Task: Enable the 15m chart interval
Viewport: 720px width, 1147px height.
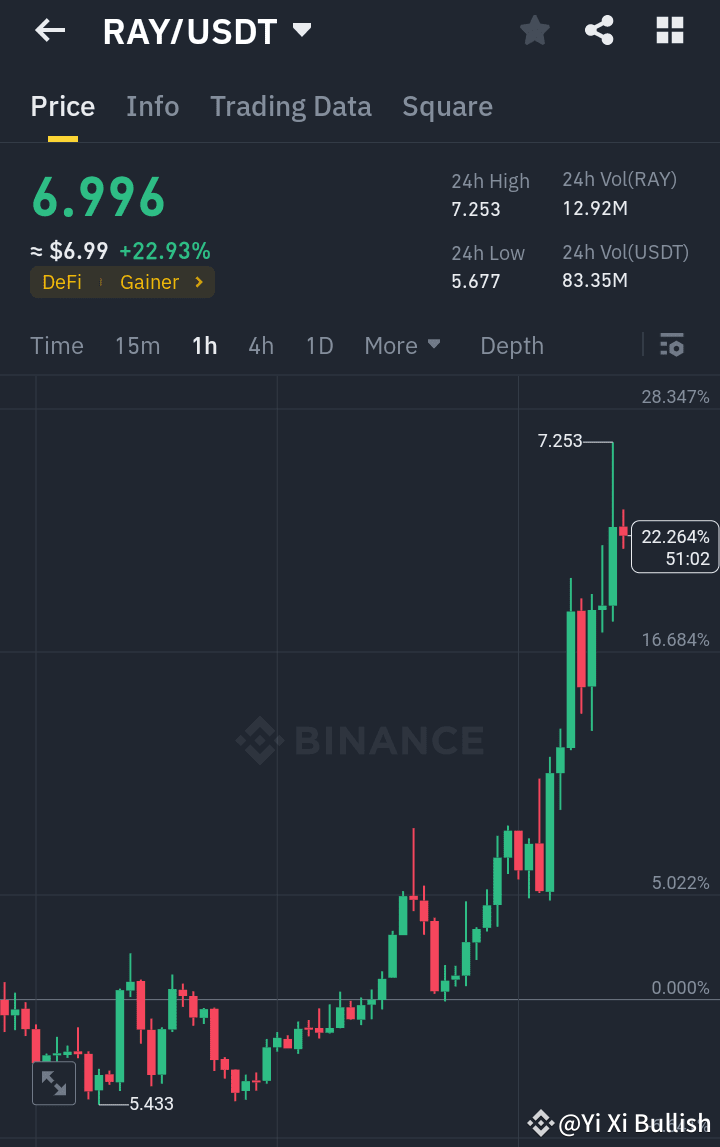Action: [x=137, y=345]
